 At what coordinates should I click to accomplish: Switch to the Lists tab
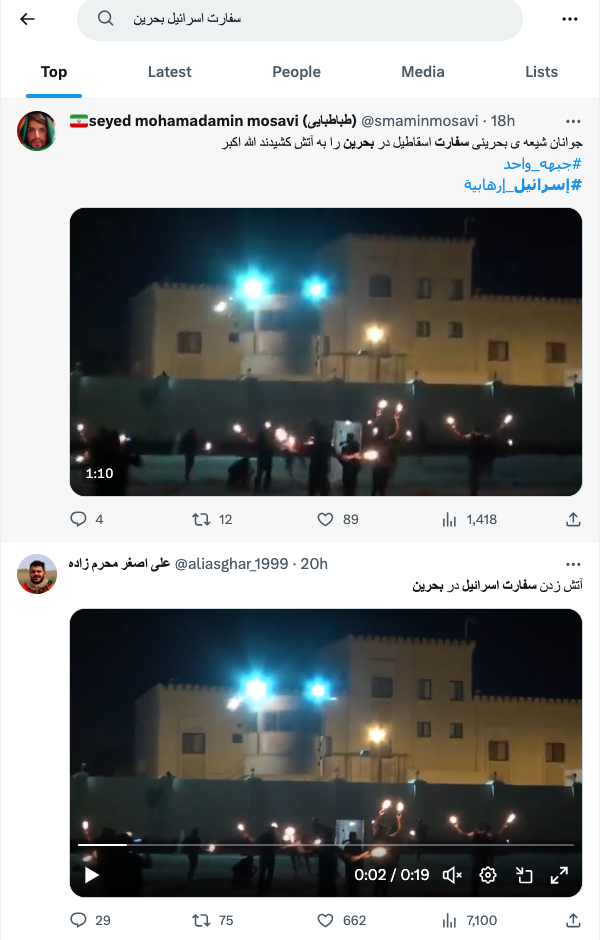(541, 72)
